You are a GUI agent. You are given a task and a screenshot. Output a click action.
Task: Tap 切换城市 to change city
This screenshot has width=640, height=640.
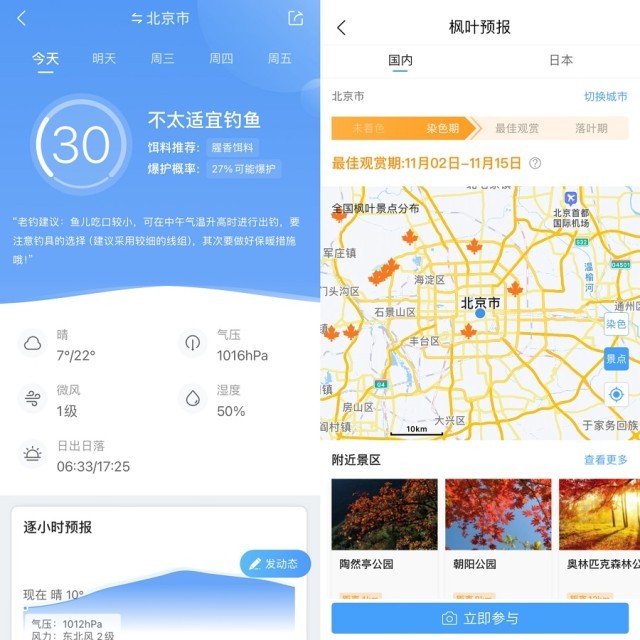coord(606,97)
